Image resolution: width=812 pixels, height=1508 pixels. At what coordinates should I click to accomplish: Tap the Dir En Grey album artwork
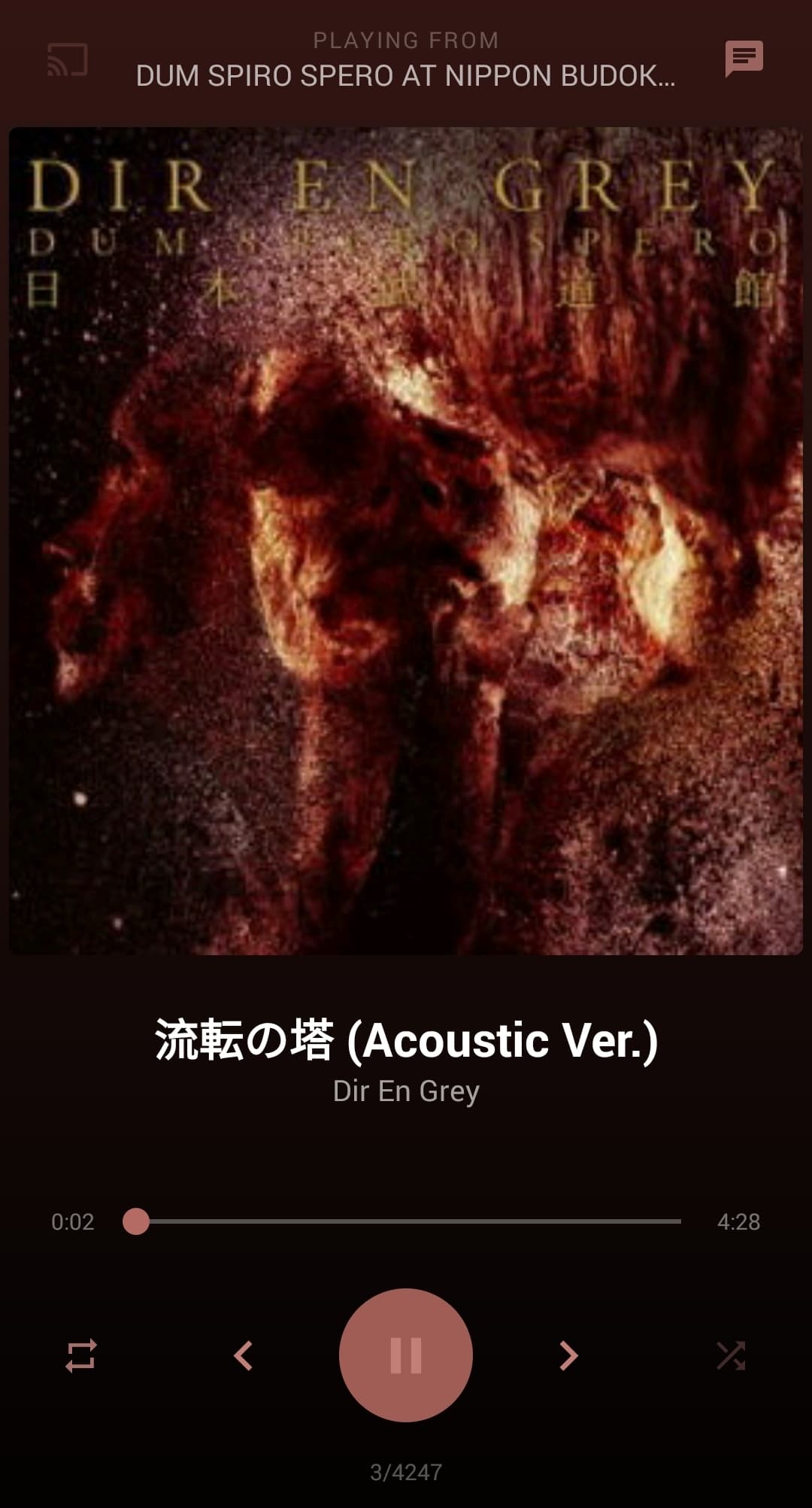[406, 541]
